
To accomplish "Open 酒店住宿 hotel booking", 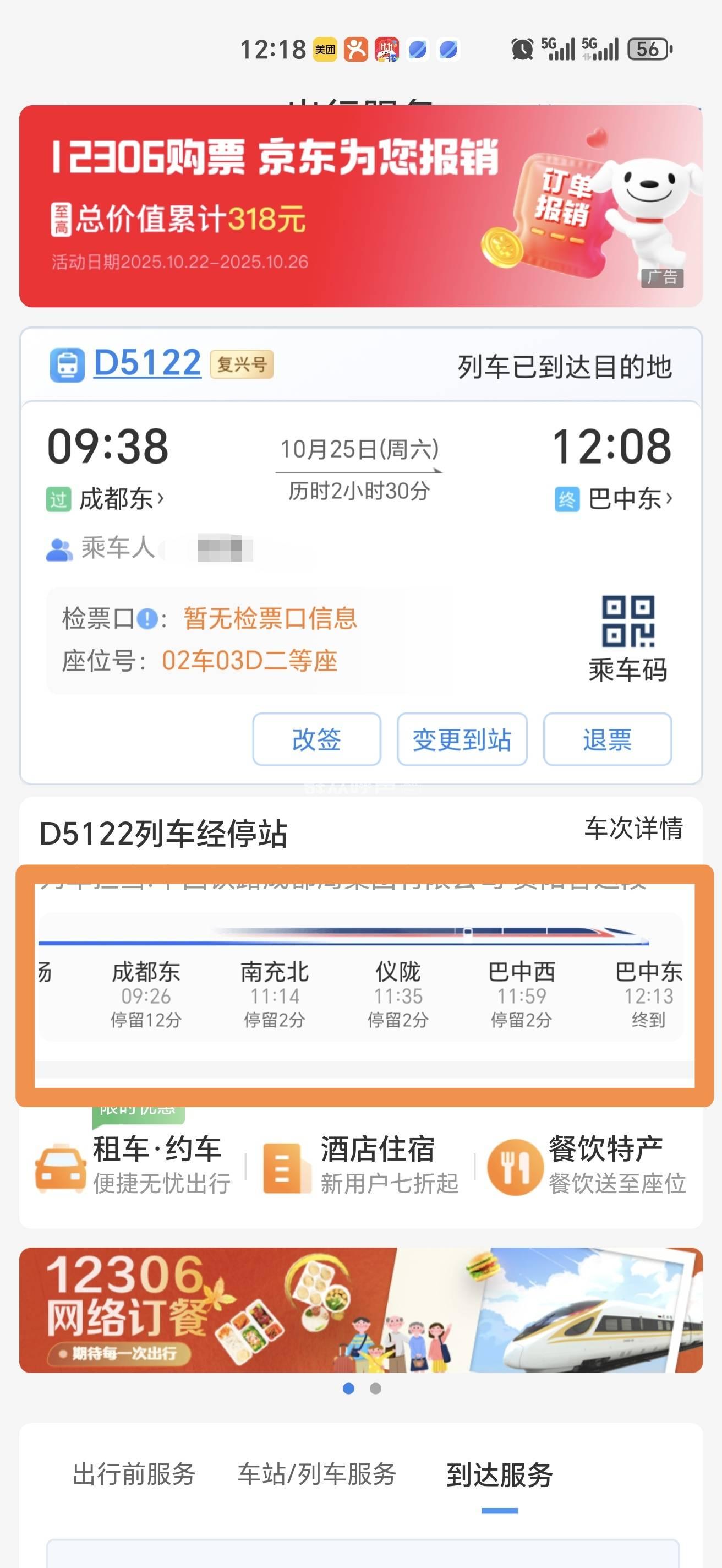I will 360,1164.
